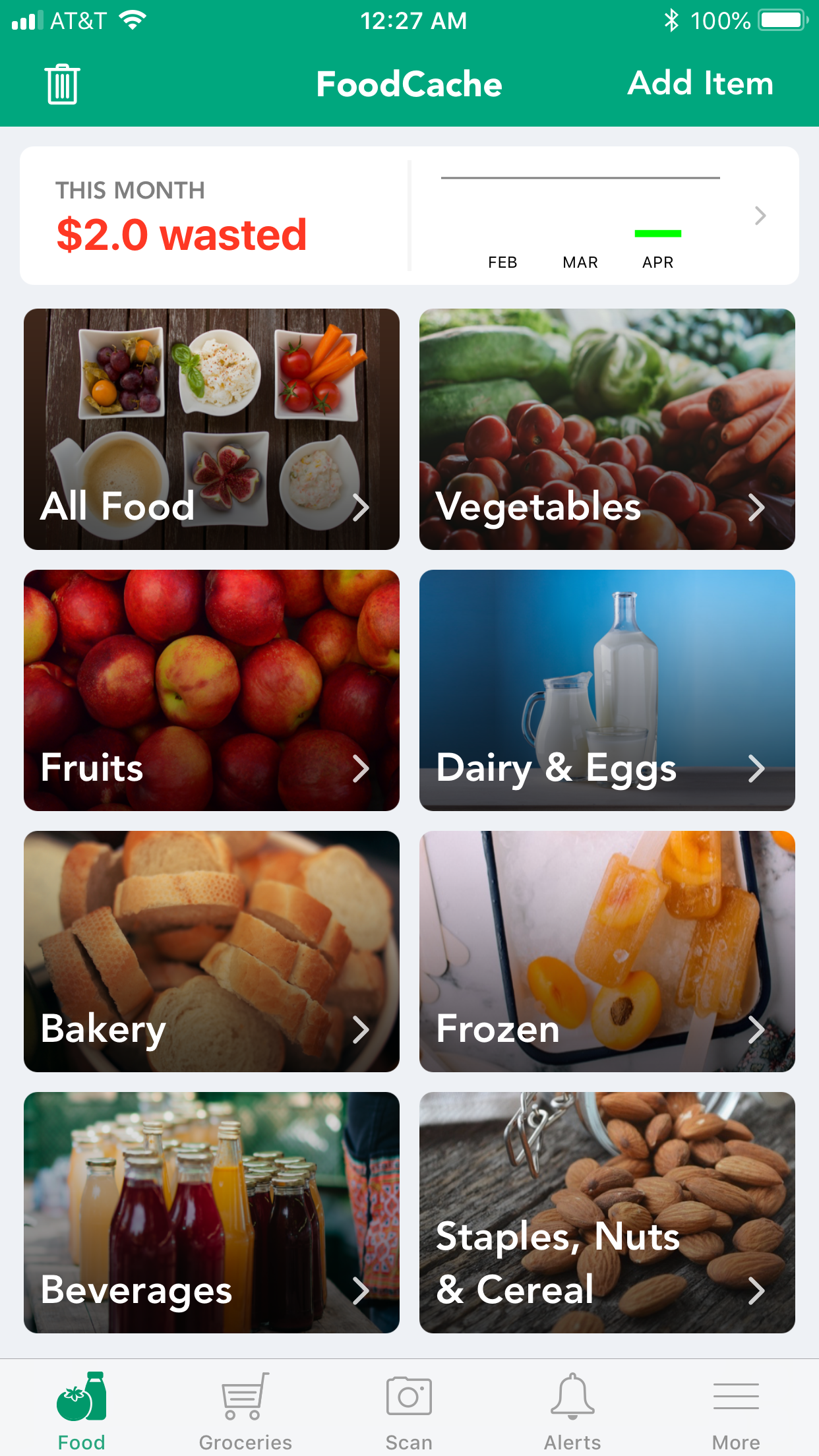
Task: Tap the green APR bar on chart
Action: pyautogui.click(x=657, y=233)
